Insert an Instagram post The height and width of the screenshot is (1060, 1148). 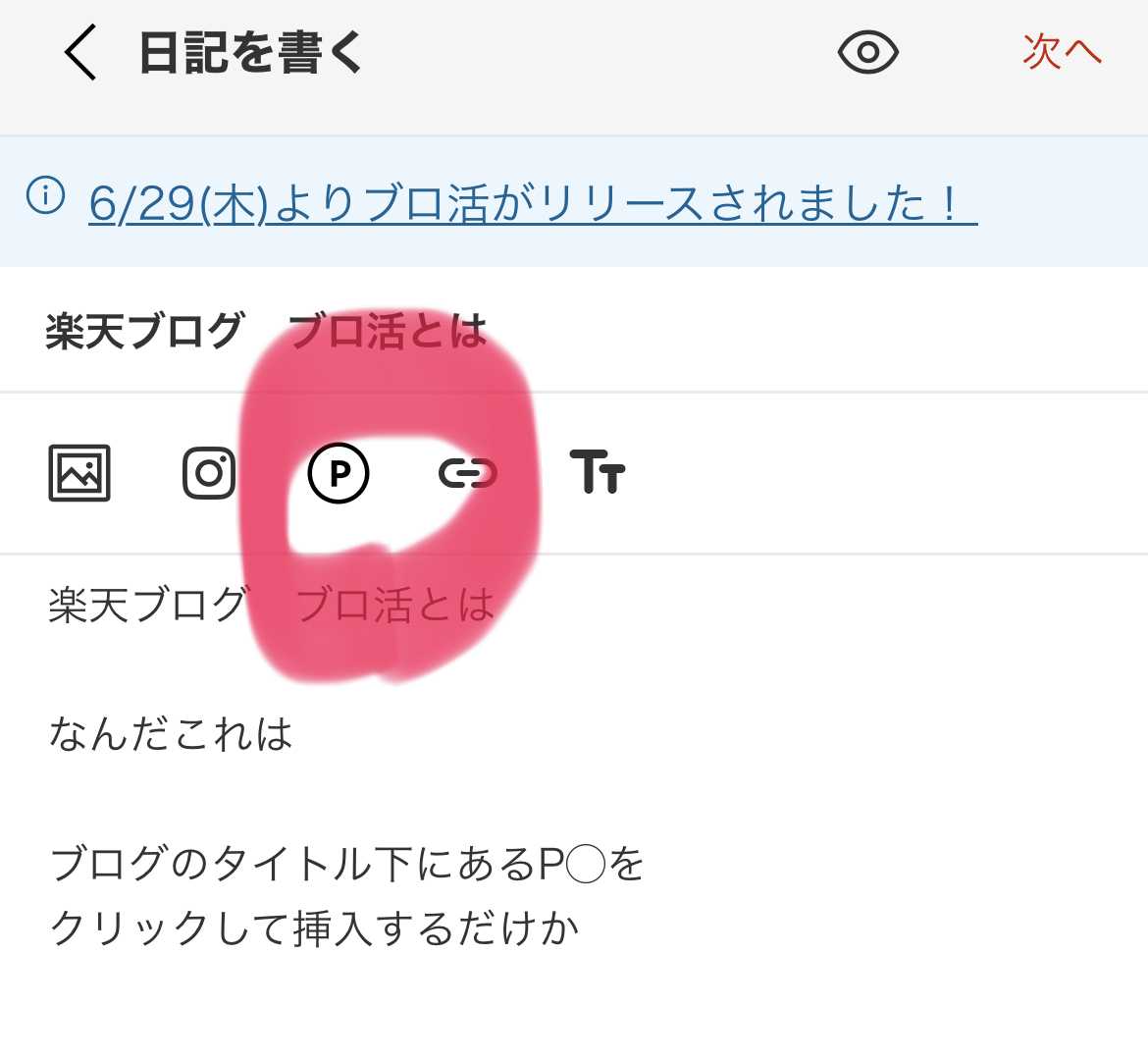(209, 473)
